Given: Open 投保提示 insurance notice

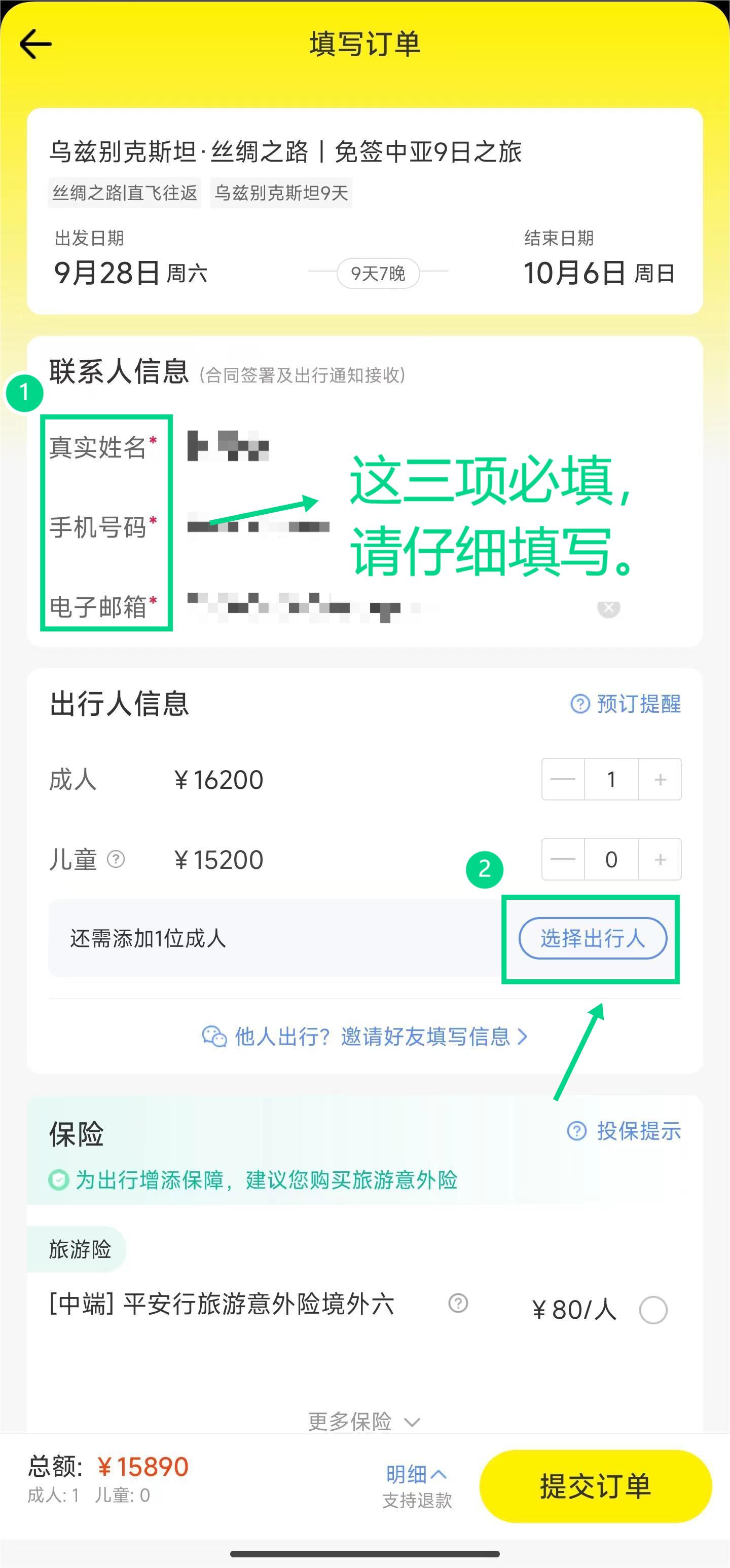Looking at the screenshot, I should click(624, 1131).
